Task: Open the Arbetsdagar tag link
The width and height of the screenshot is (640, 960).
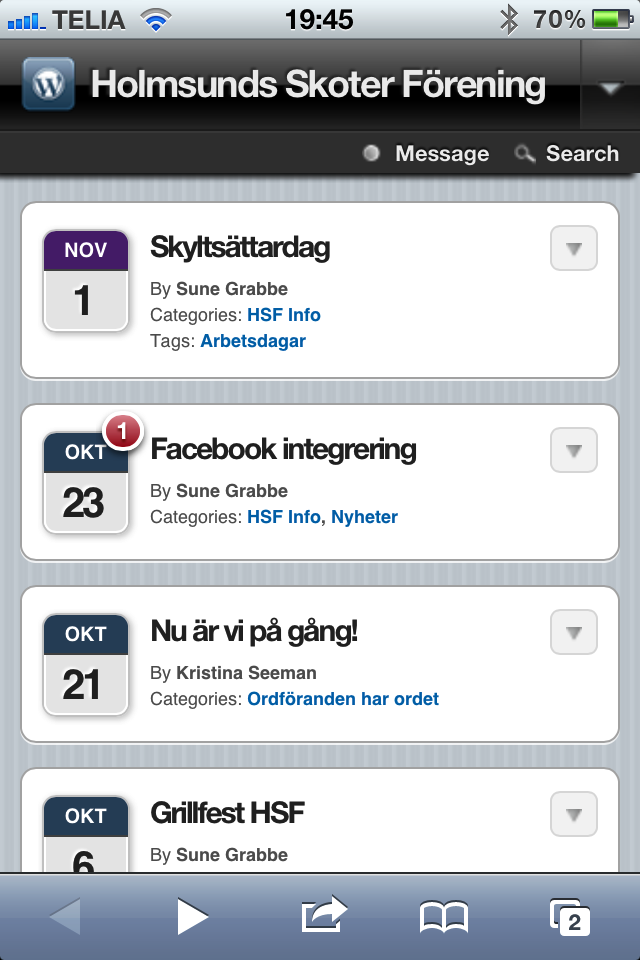Action: (x=253, y=341)
